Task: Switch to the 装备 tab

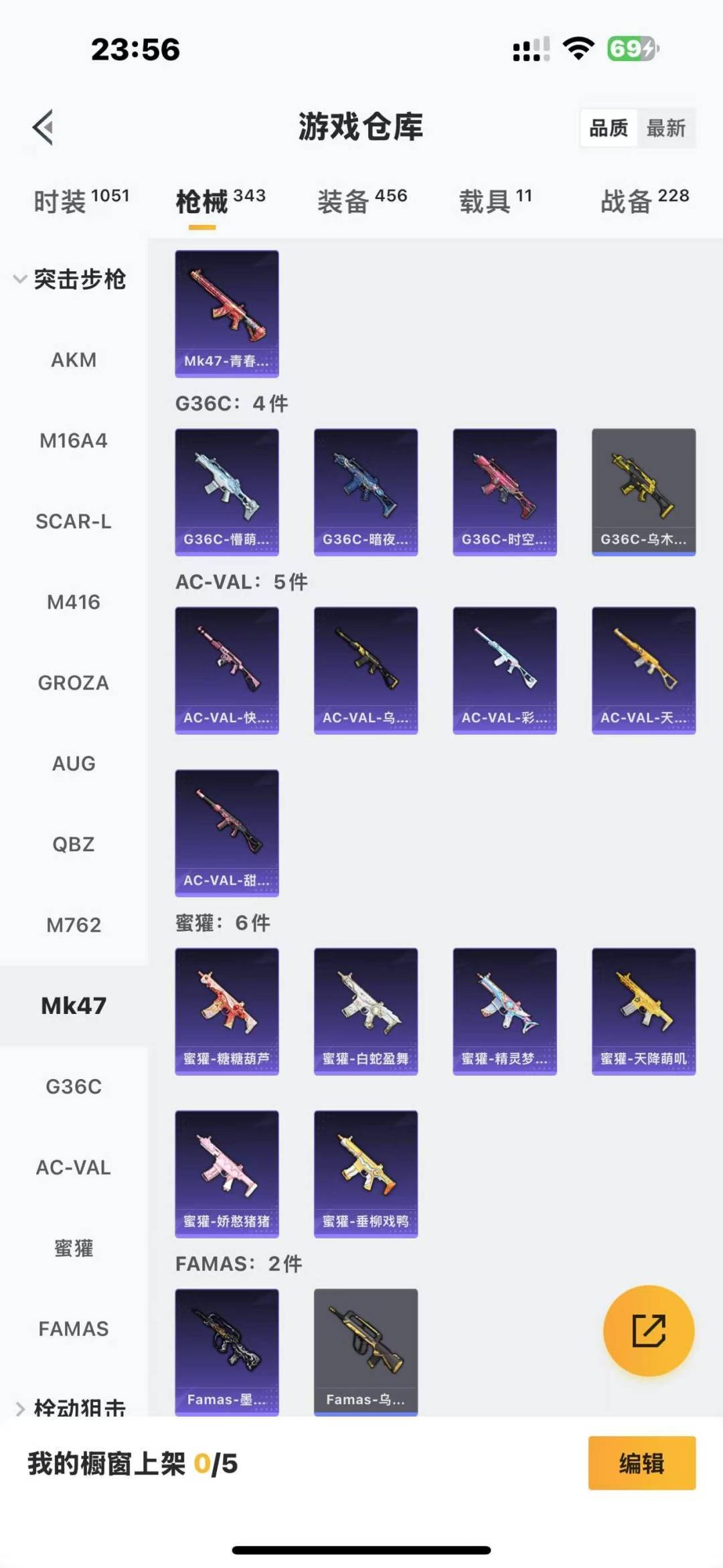Action: click(362, 200)
